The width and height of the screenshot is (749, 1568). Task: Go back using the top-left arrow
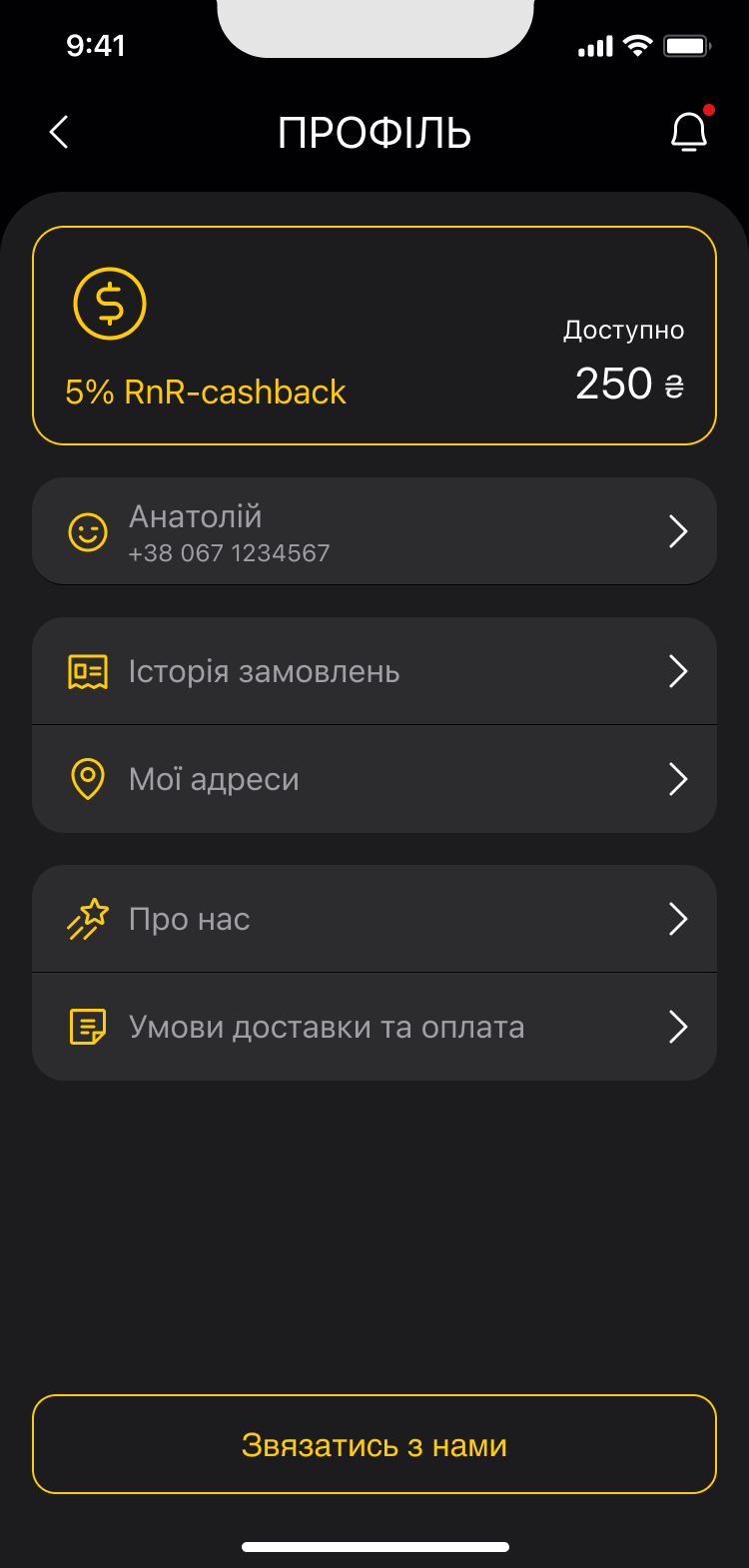tap(59, 132)
